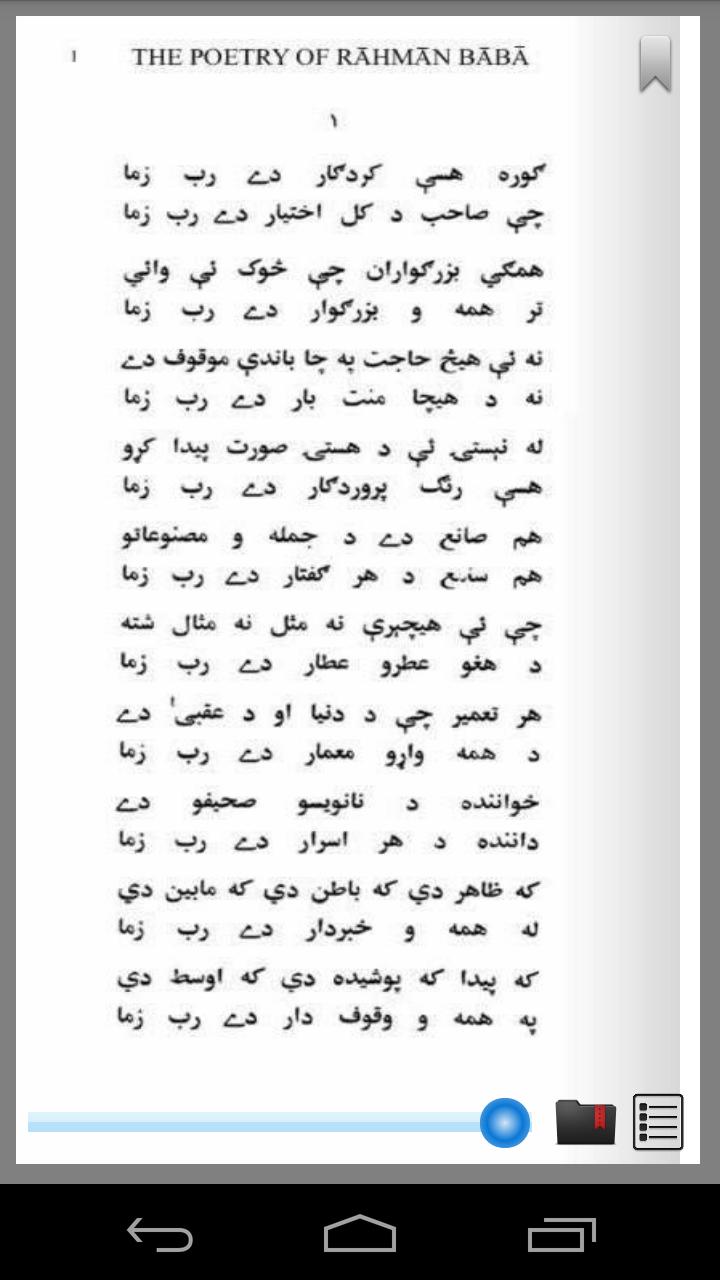
Task: Tap the contents icon at screen bottom right
Action: [x=659, y=1122]
